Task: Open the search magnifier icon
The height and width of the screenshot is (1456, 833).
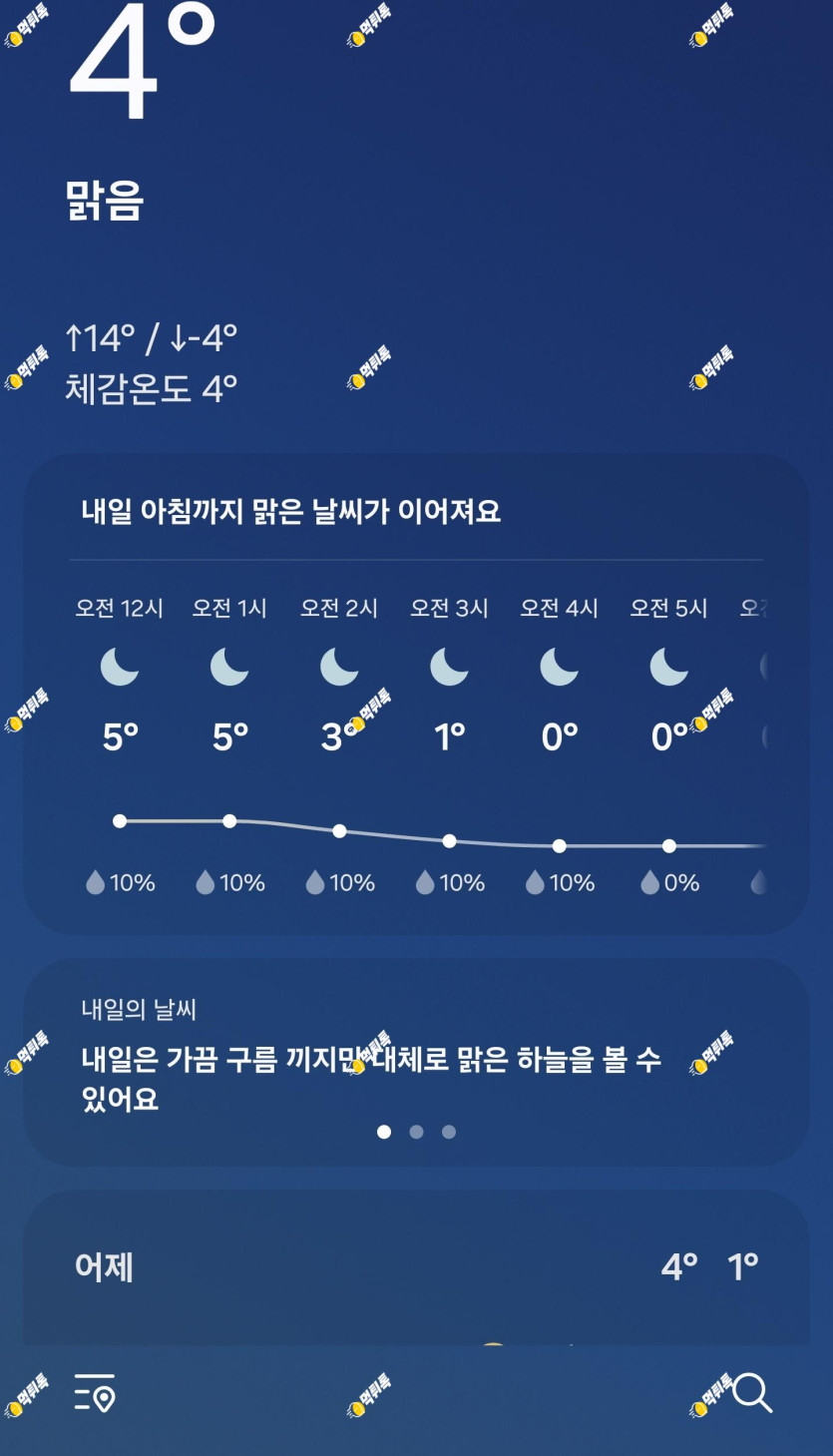Action: click(752, 1392)
